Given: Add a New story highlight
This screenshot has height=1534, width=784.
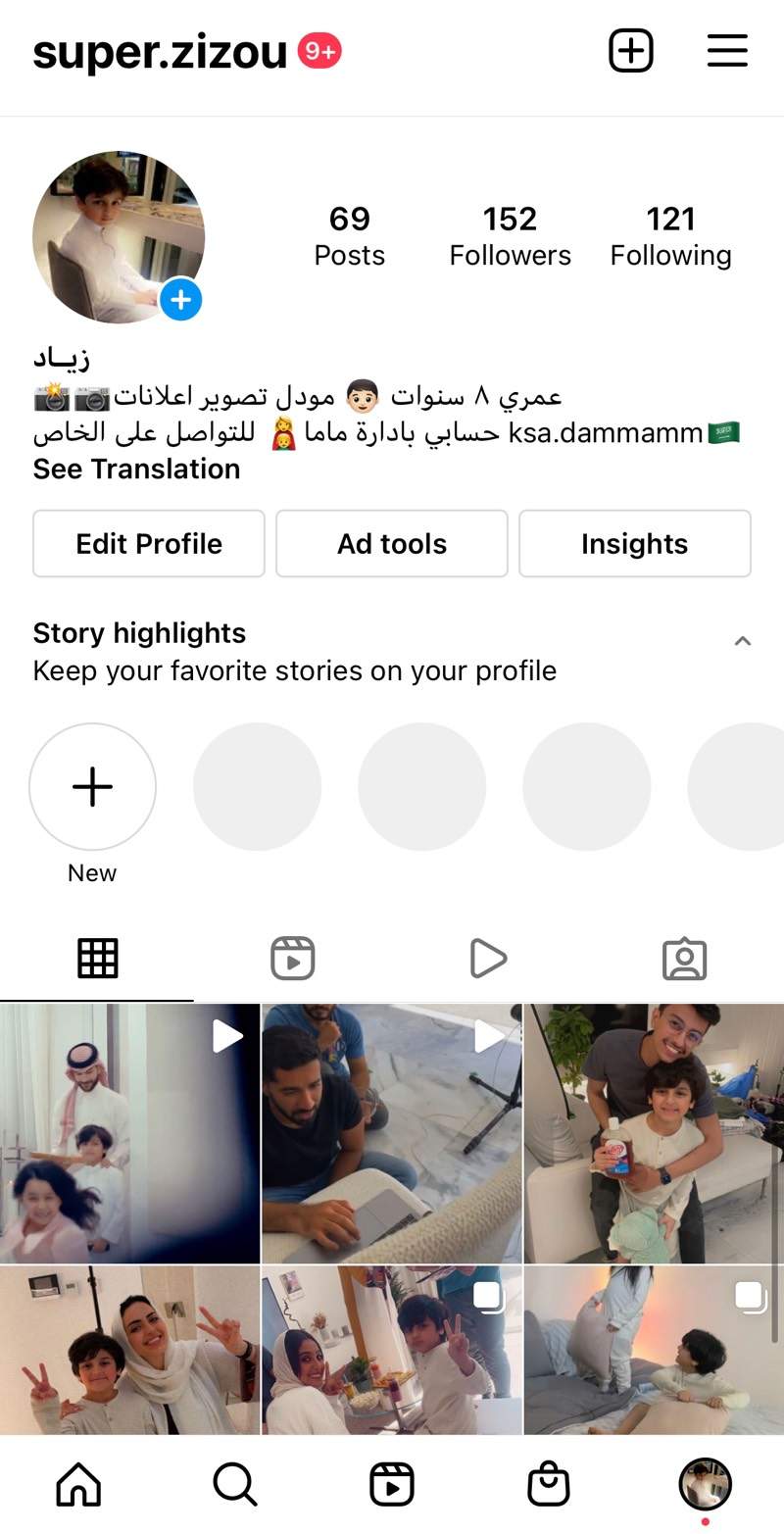Looking at the screenshot, I should (92, 786).
